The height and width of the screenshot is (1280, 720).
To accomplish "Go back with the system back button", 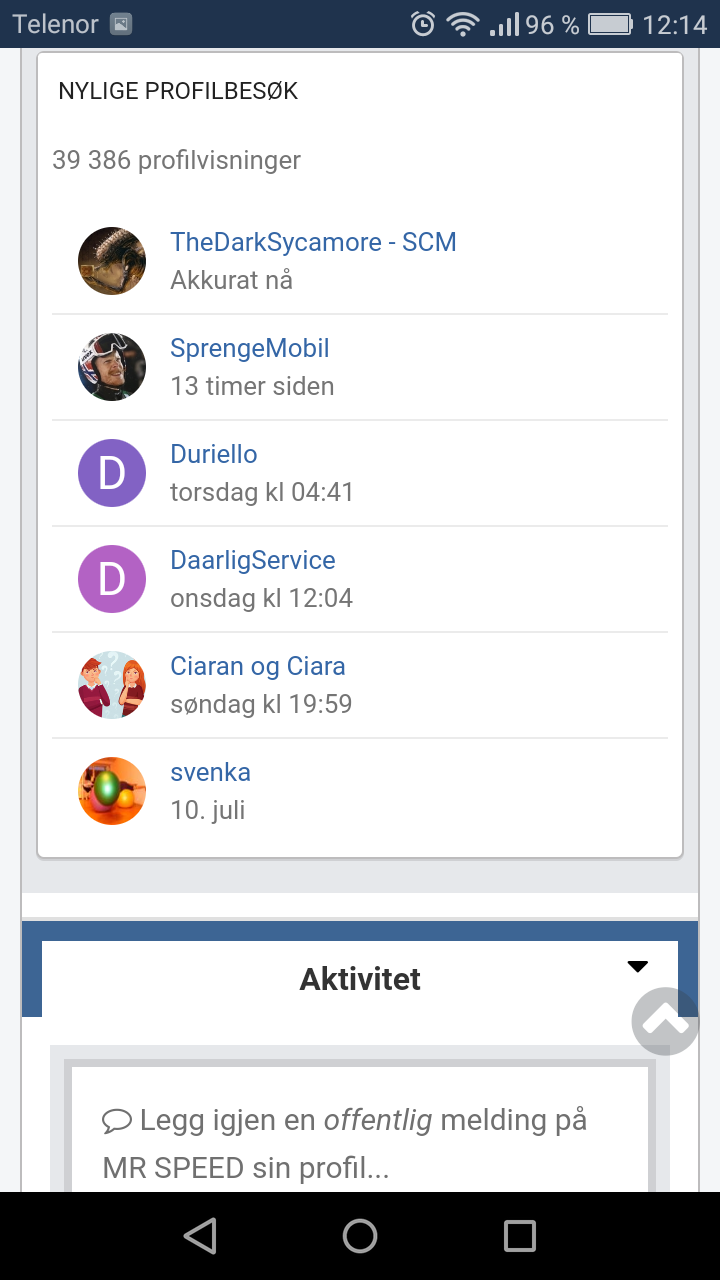I will click(200, 1236).
